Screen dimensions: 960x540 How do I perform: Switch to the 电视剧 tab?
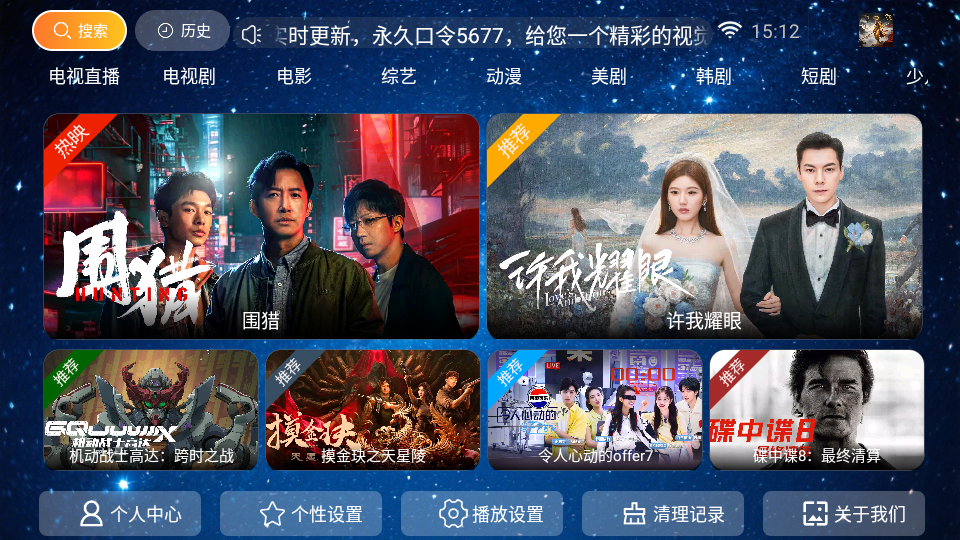tap(189, 76)
